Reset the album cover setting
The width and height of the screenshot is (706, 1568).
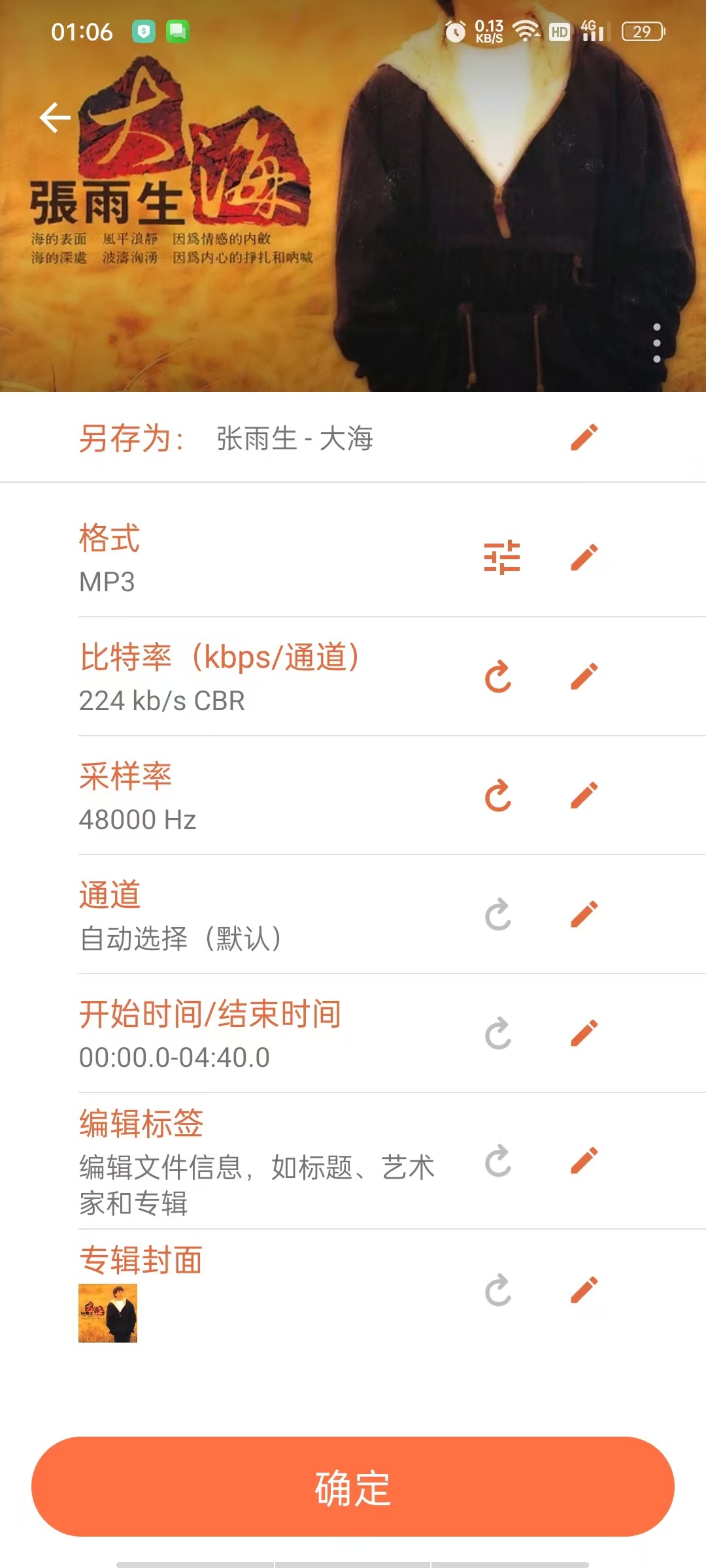[498, 1290]
